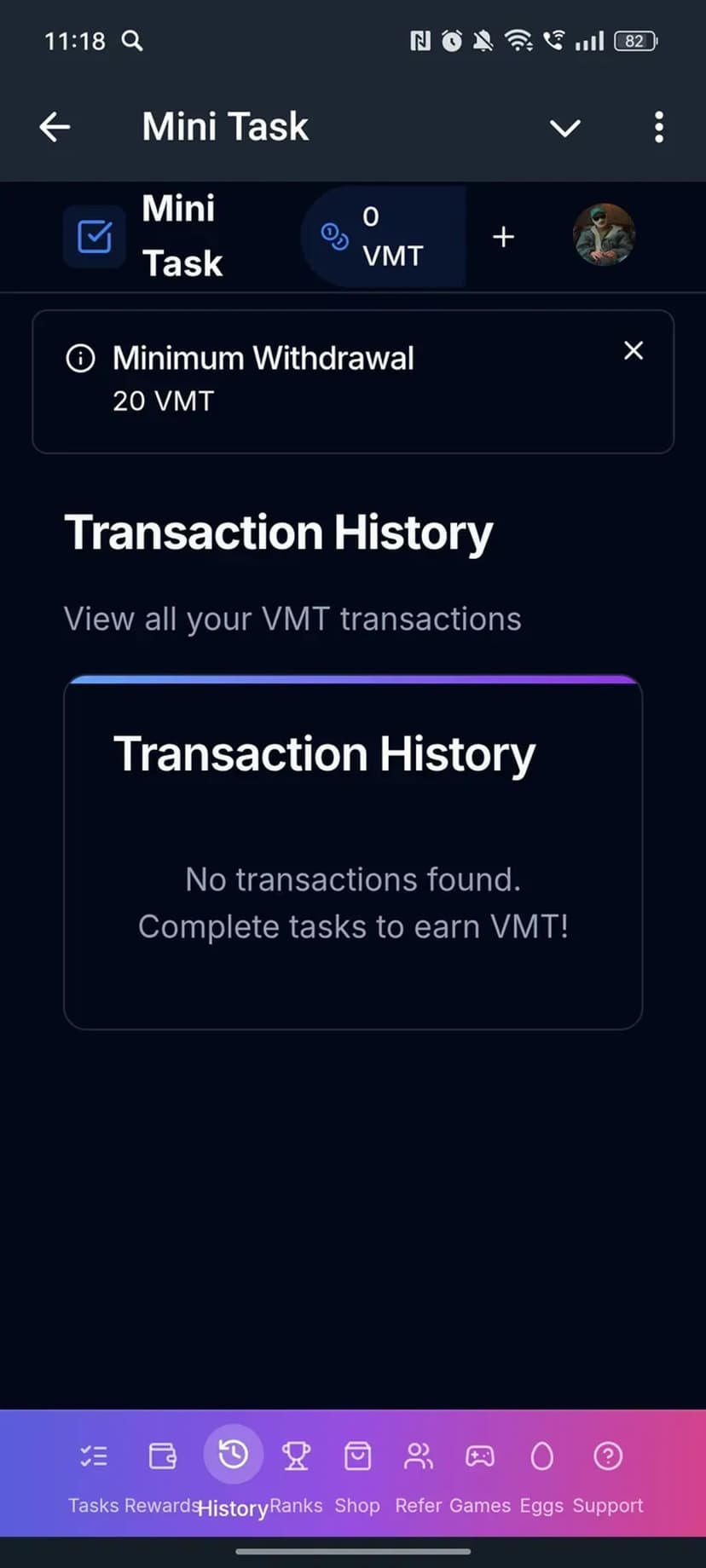
Task: Select the History tab
Action: (233, 1472)
